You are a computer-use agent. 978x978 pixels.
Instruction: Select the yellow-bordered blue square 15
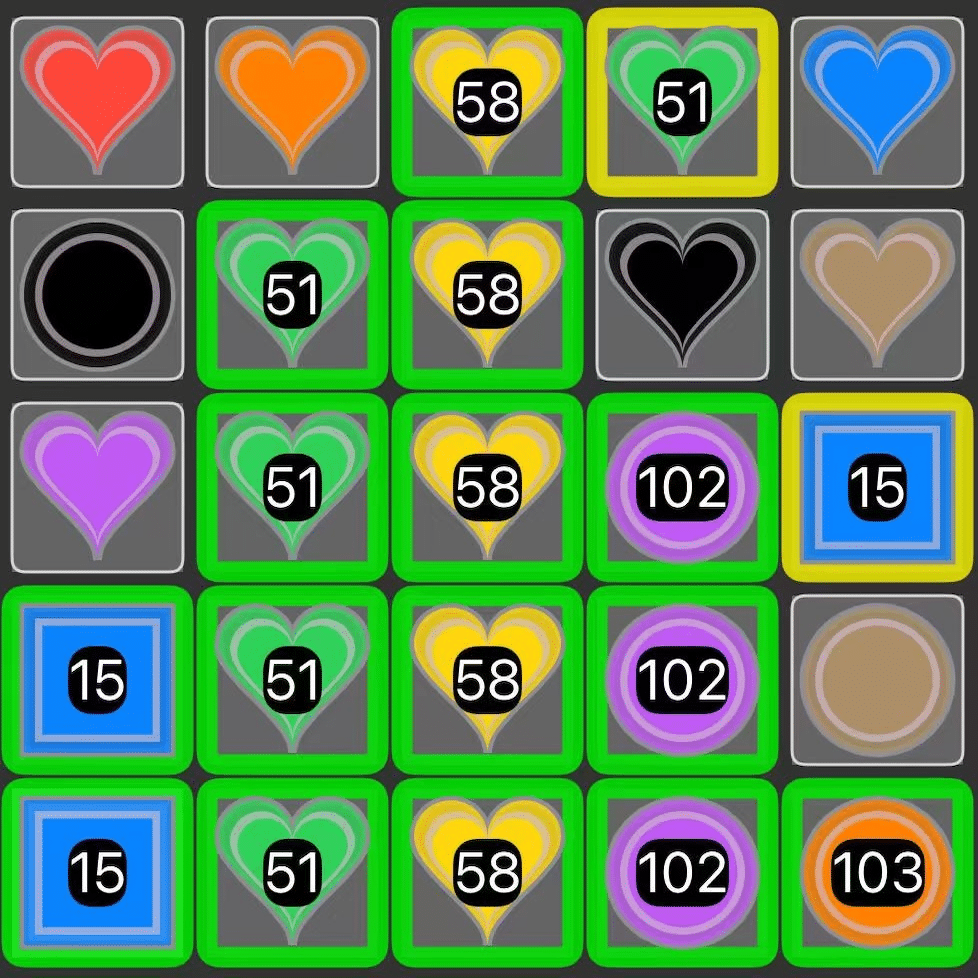coord(878,488)
